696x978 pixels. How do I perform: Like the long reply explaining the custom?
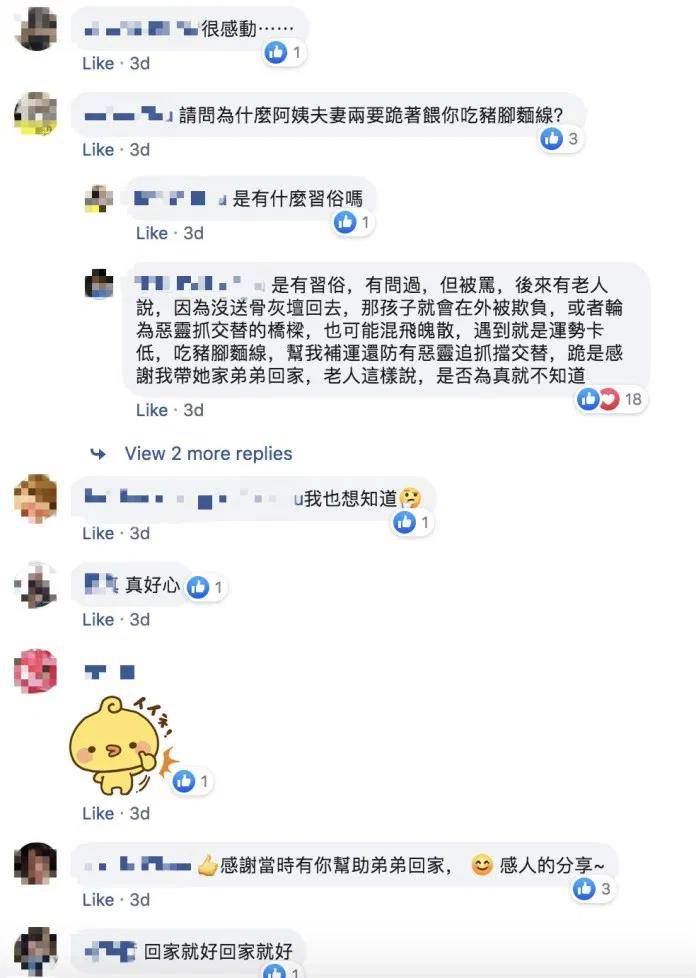[x=151, y=410]
